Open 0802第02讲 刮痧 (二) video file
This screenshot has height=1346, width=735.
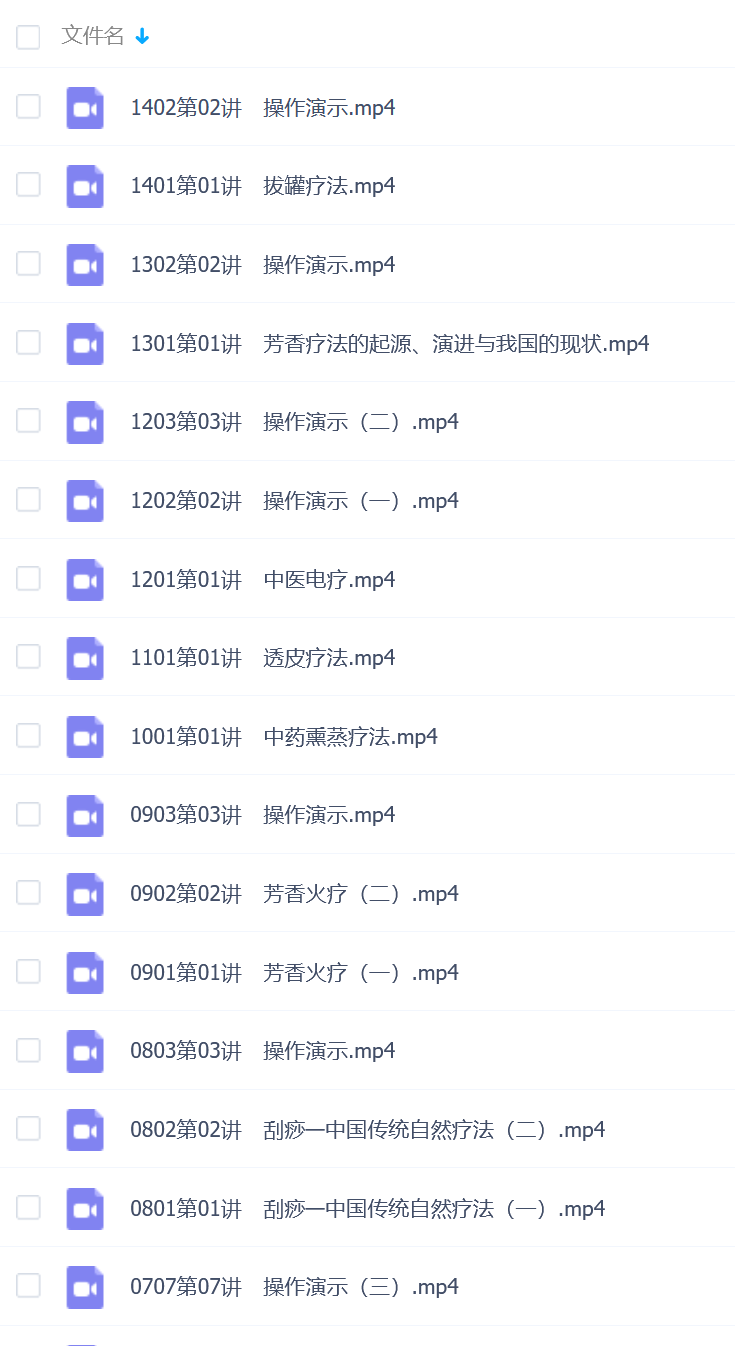pos(367,1130)
